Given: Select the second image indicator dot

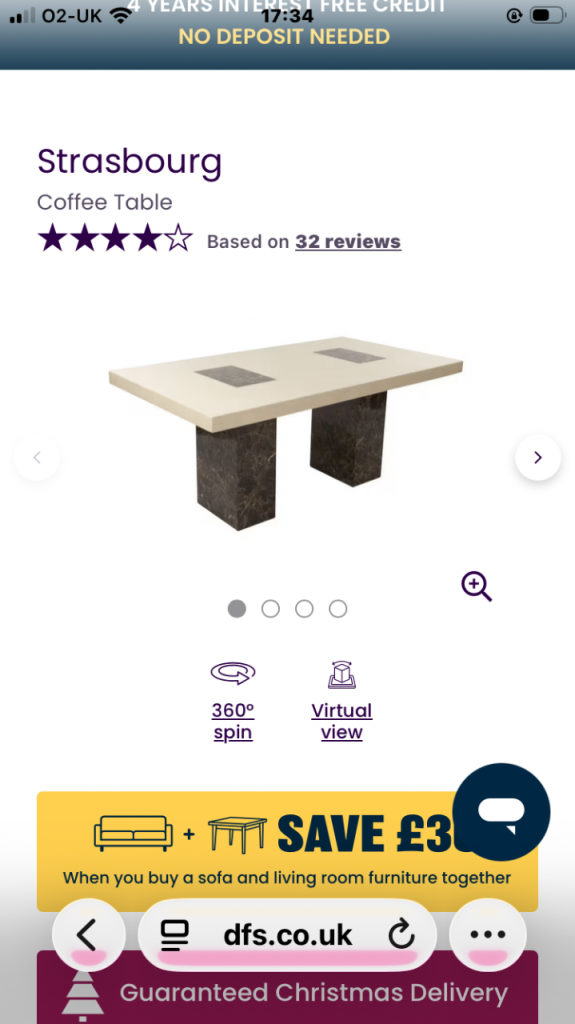Looking at the screenshot, I should (271, 609).
